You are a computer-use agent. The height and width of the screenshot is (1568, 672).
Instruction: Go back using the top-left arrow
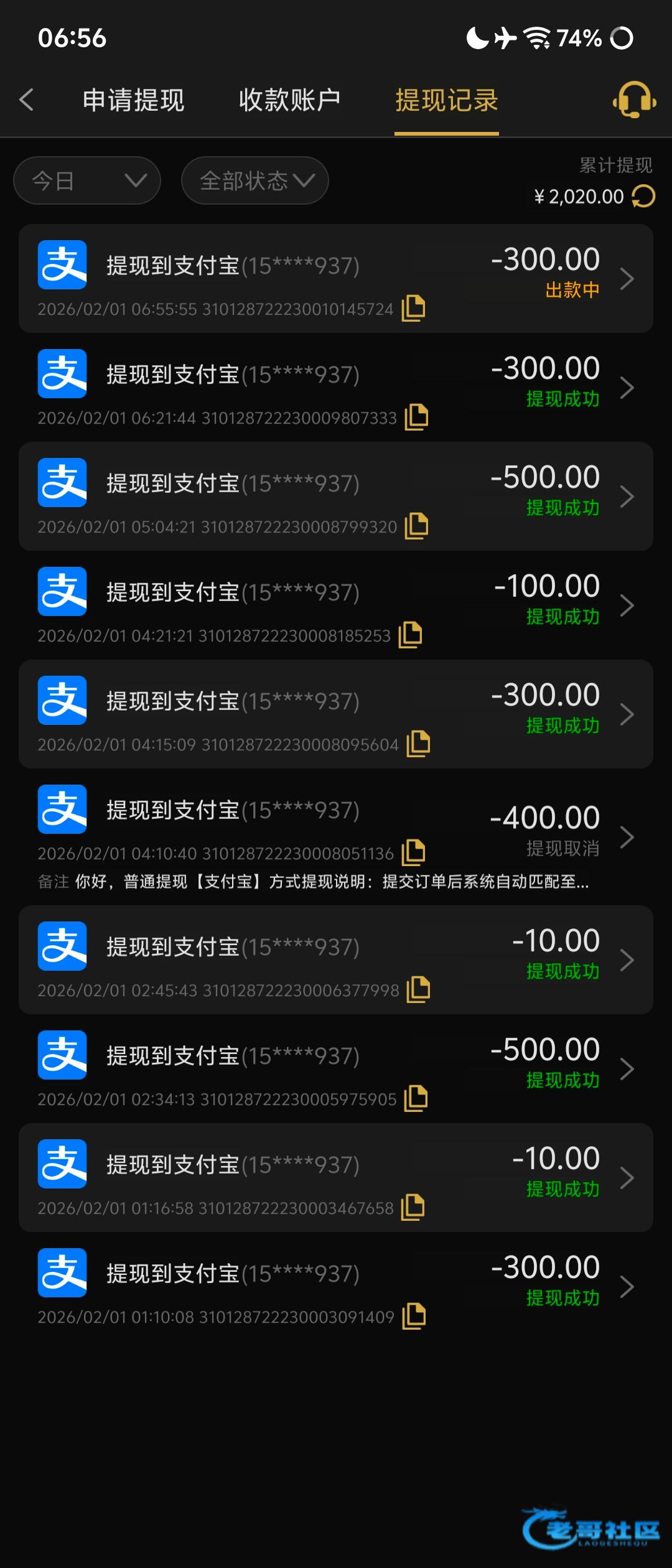(26, 100)
